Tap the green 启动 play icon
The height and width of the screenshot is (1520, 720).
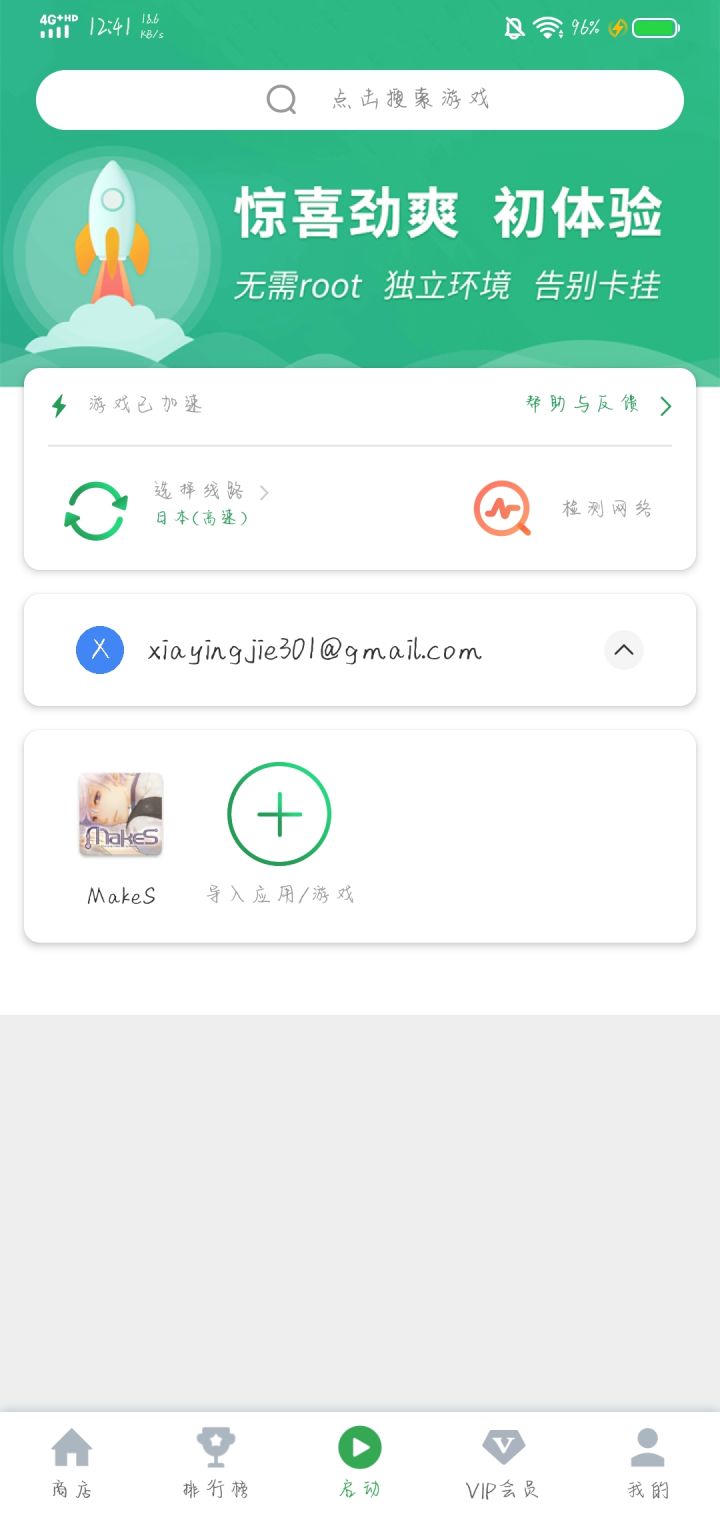[359, 1446]
